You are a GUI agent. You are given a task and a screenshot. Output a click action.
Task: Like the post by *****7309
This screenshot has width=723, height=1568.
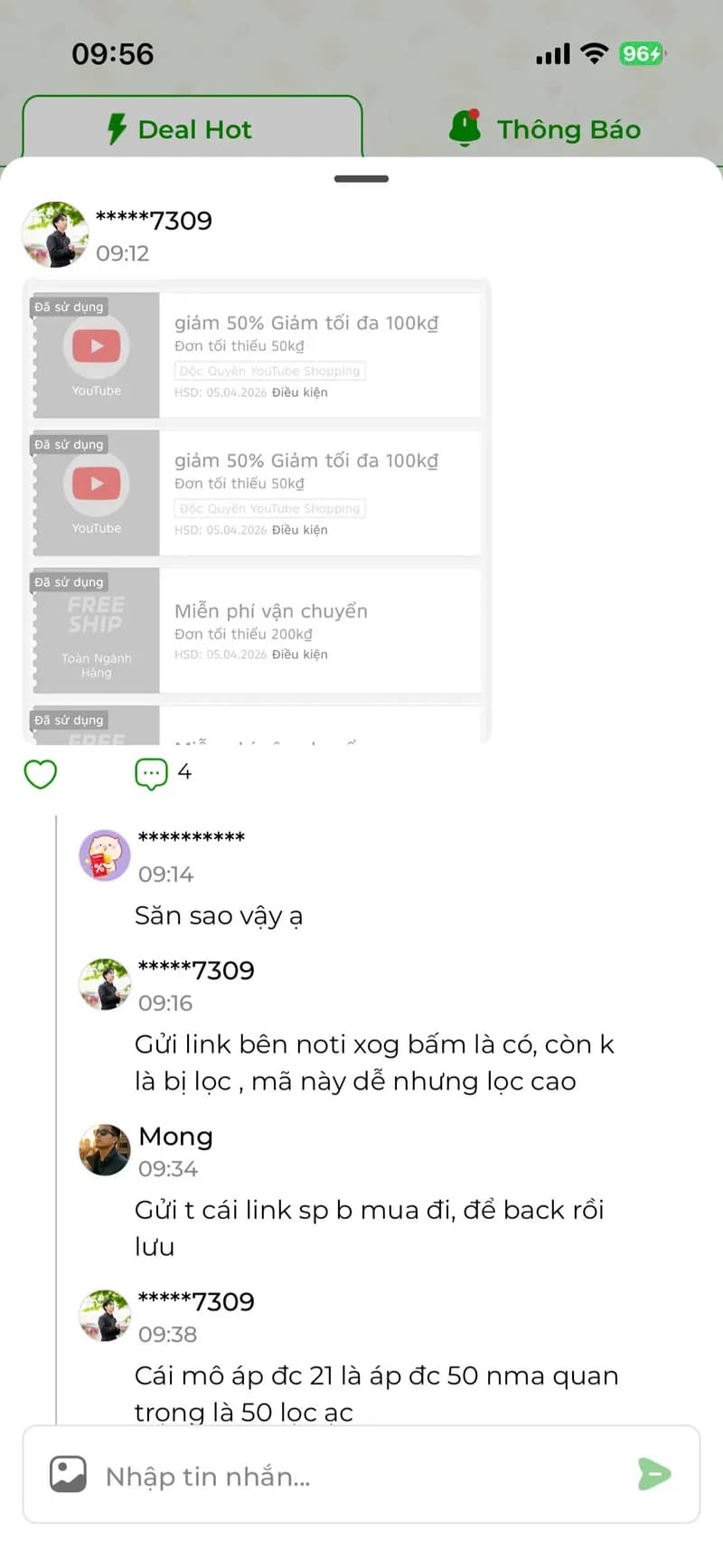[x=40, y=774]
